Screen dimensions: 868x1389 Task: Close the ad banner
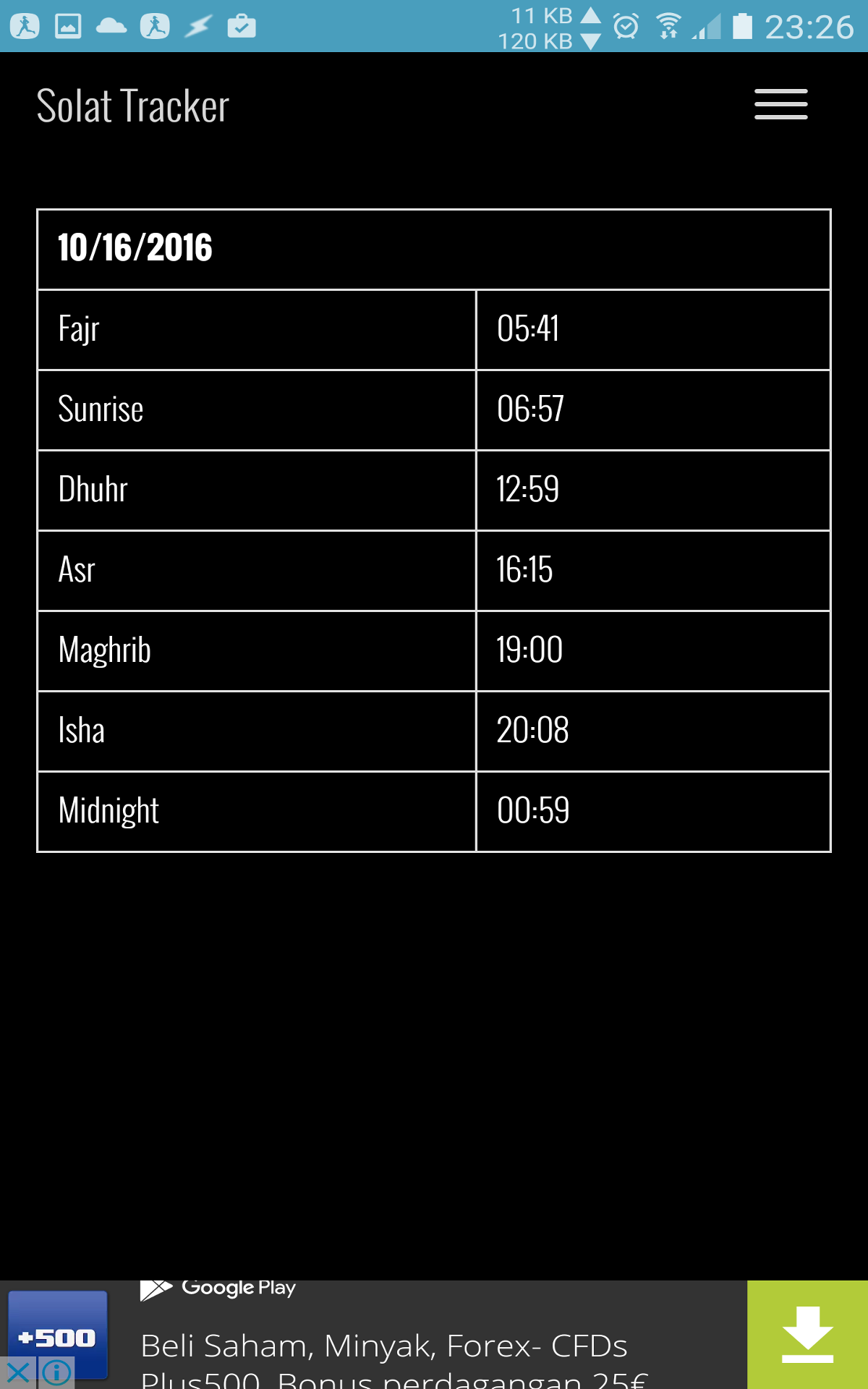[x=18, y=1372]
